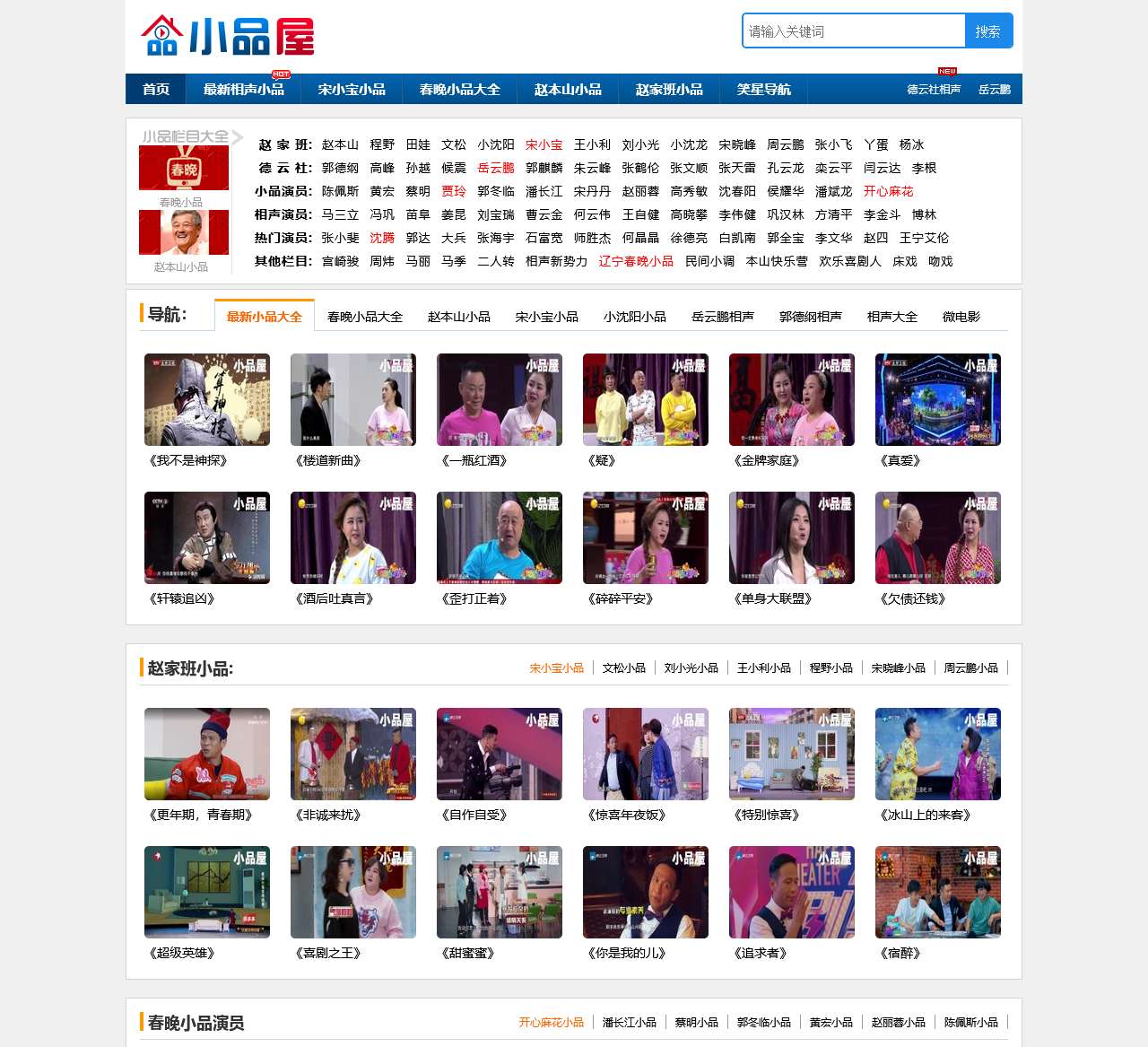Image resolution: width=1148 pixels, height=1047 pixels.
Task: Tap the keyword search input field
Action: click(x=853, y=31)
